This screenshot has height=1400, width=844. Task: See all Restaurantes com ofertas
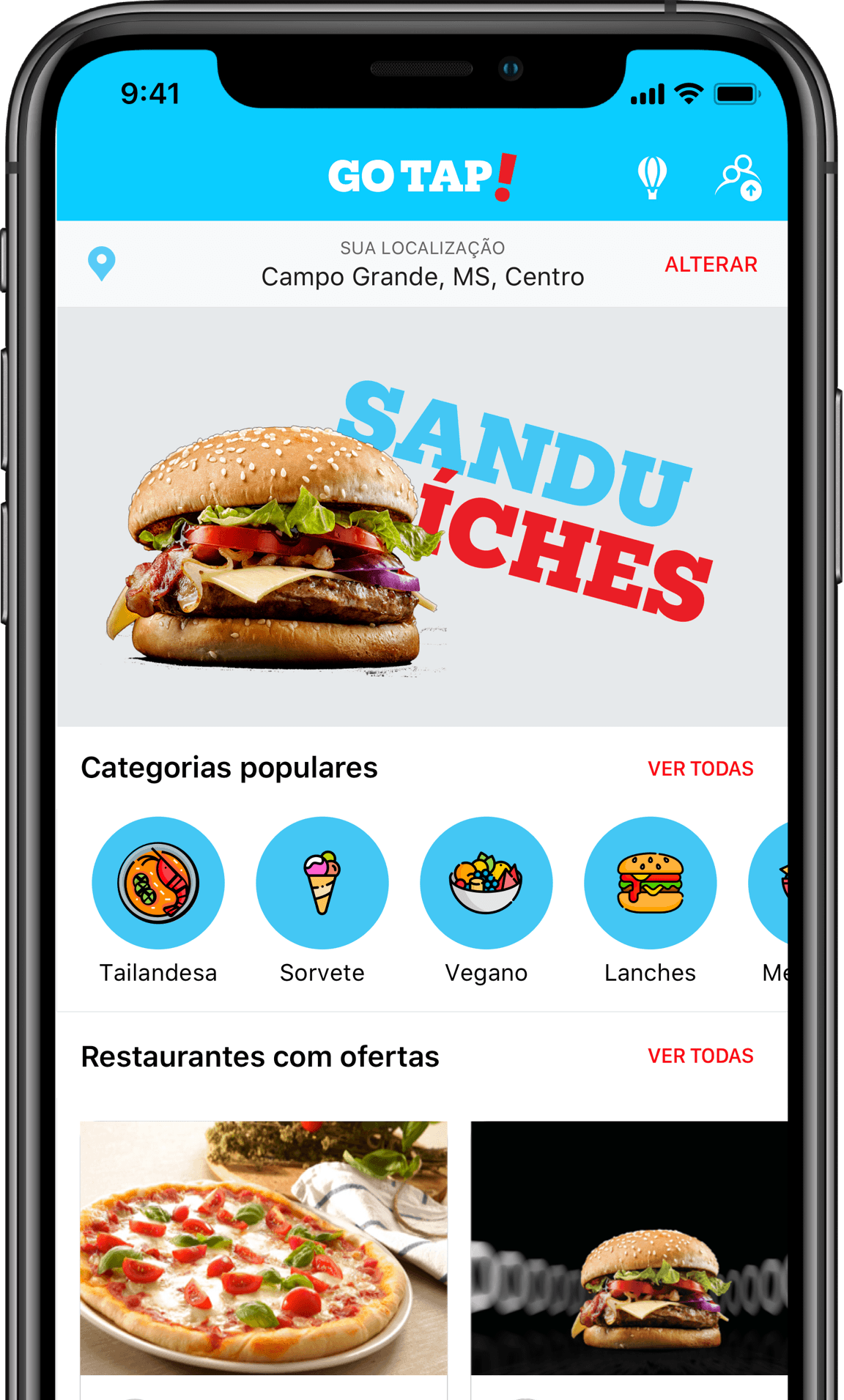700,1056
